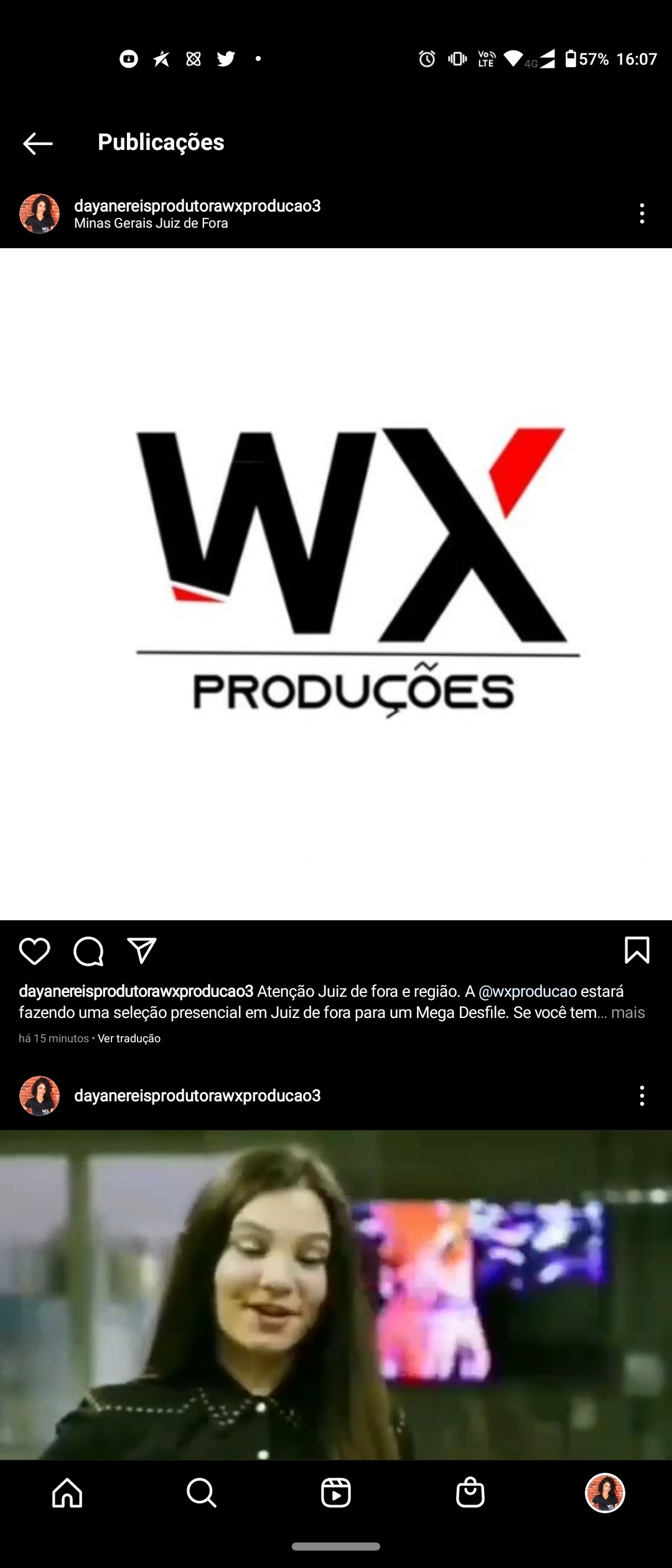Switch to the Home tab

point(67,1493)
